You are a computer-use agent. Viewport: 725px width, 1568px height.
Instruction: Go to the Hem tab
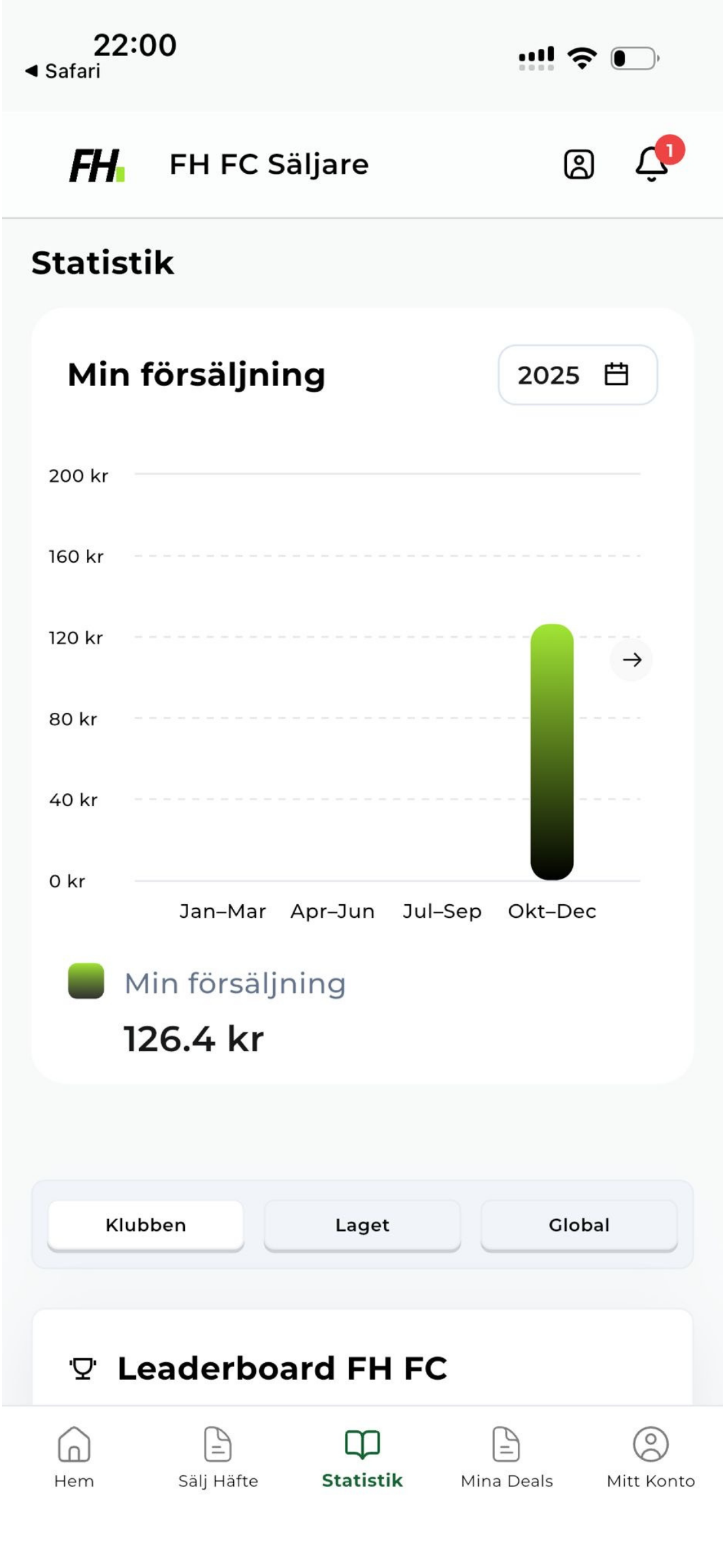(x=74, y=1457)
